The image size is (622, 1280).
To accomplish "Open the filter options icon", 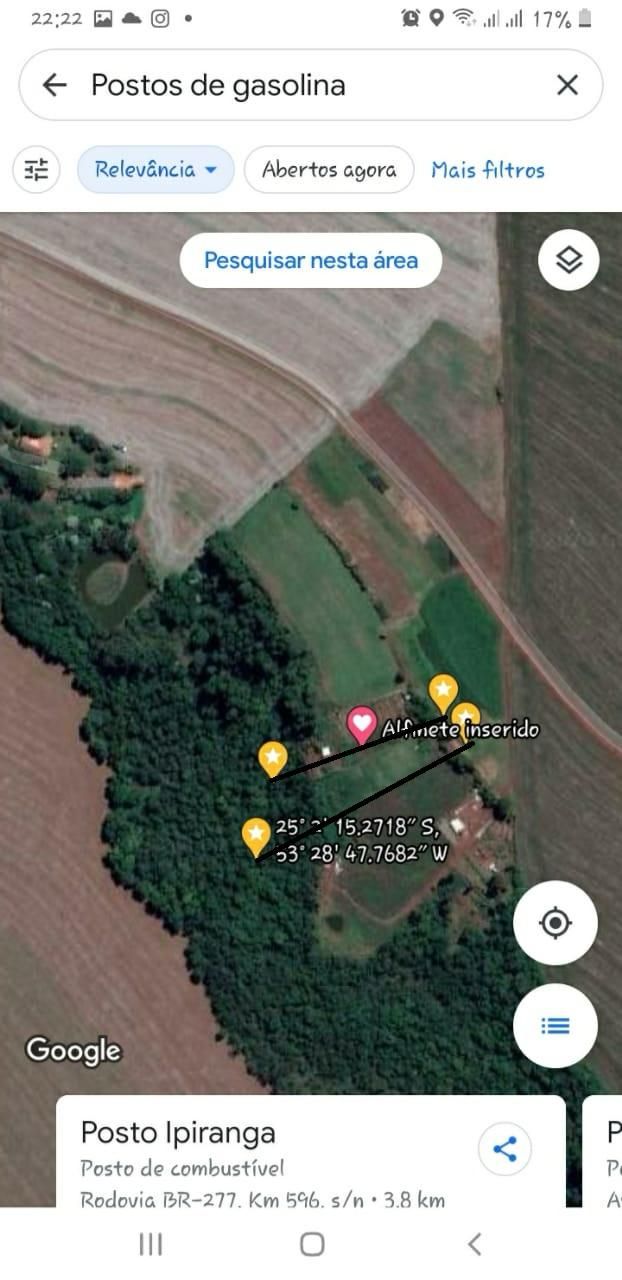I will click(x=36, y=170).
